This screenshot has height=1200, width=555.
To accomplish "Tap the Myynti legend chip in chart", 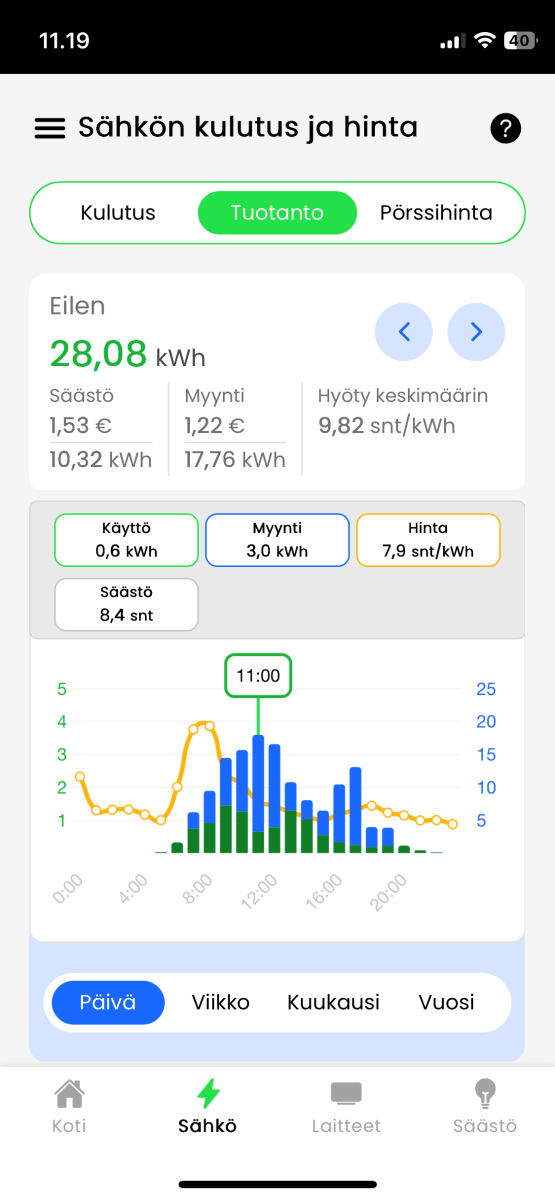I will 277,540.
